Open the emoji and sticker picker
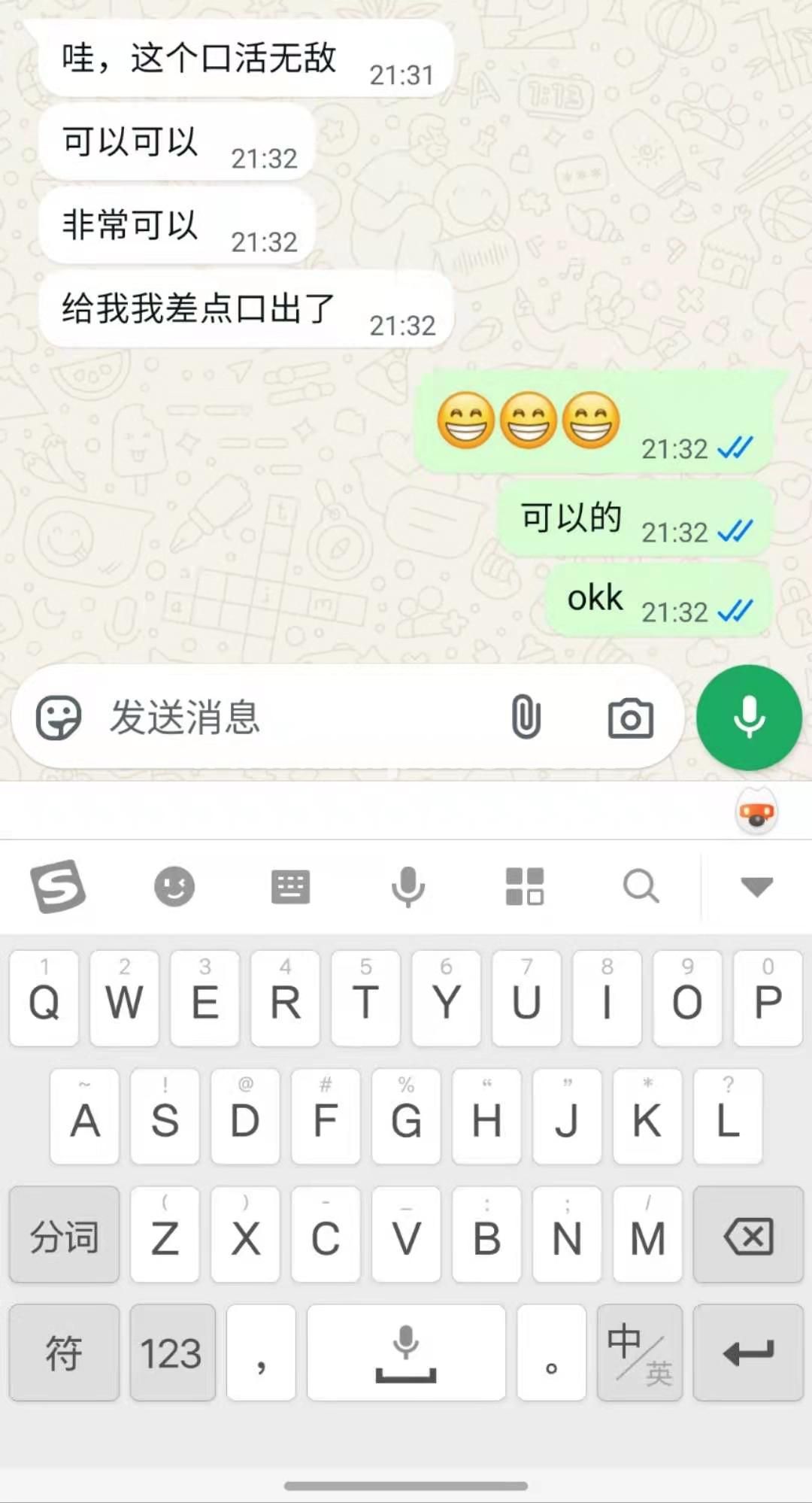The image size is (812, 1503). (x=59, y=717)
